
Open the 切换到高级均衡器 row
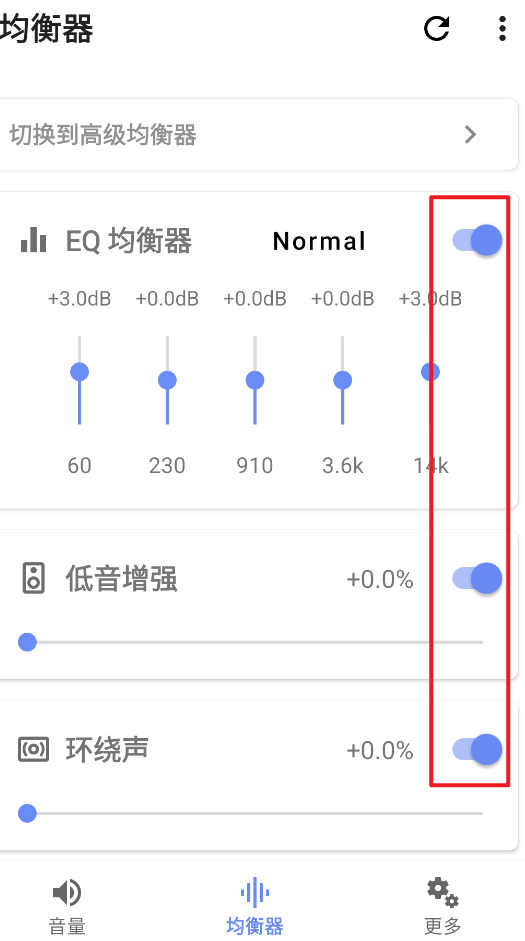[257, 135]
